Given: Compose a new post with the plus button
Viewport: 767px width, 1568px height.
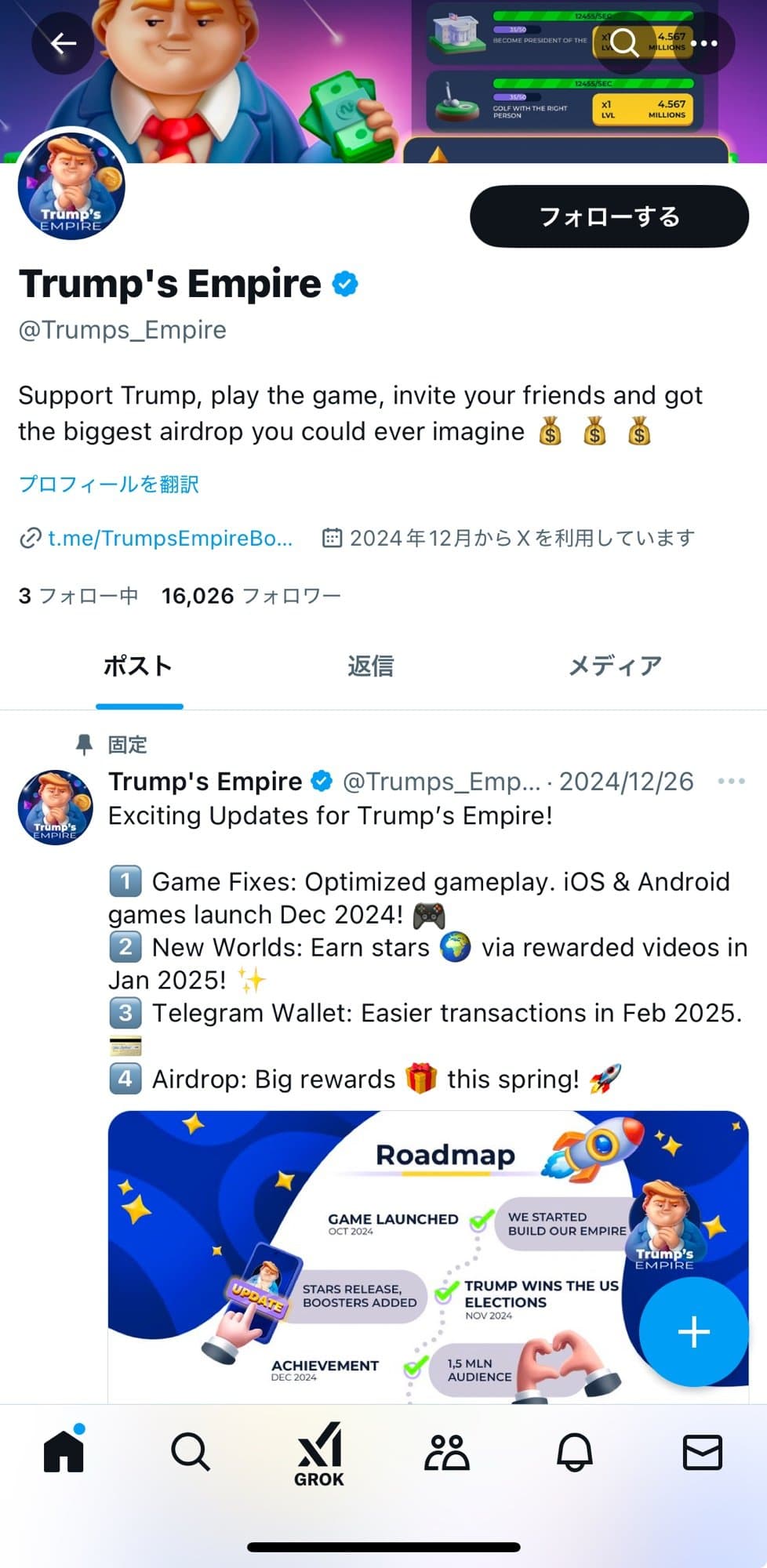Looking at the screenshot, I should click(693, 1331).
